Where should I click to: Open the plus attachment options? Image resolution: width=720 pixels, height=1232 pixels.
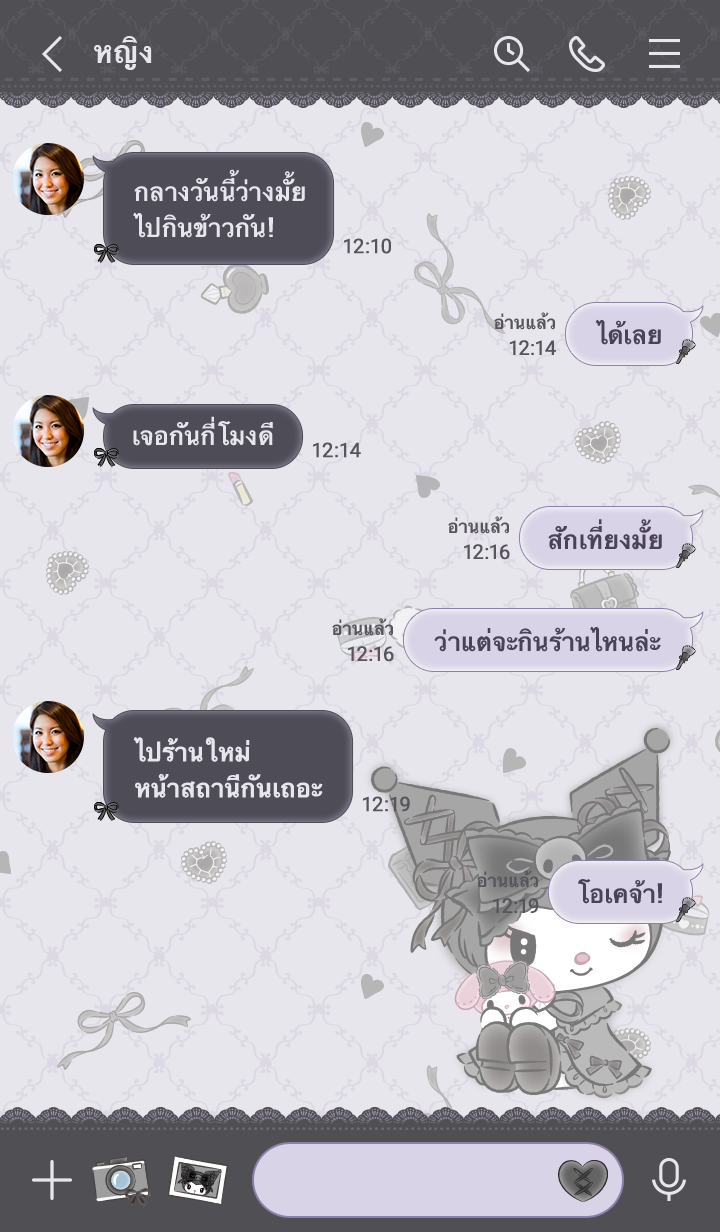[51, 1181]
